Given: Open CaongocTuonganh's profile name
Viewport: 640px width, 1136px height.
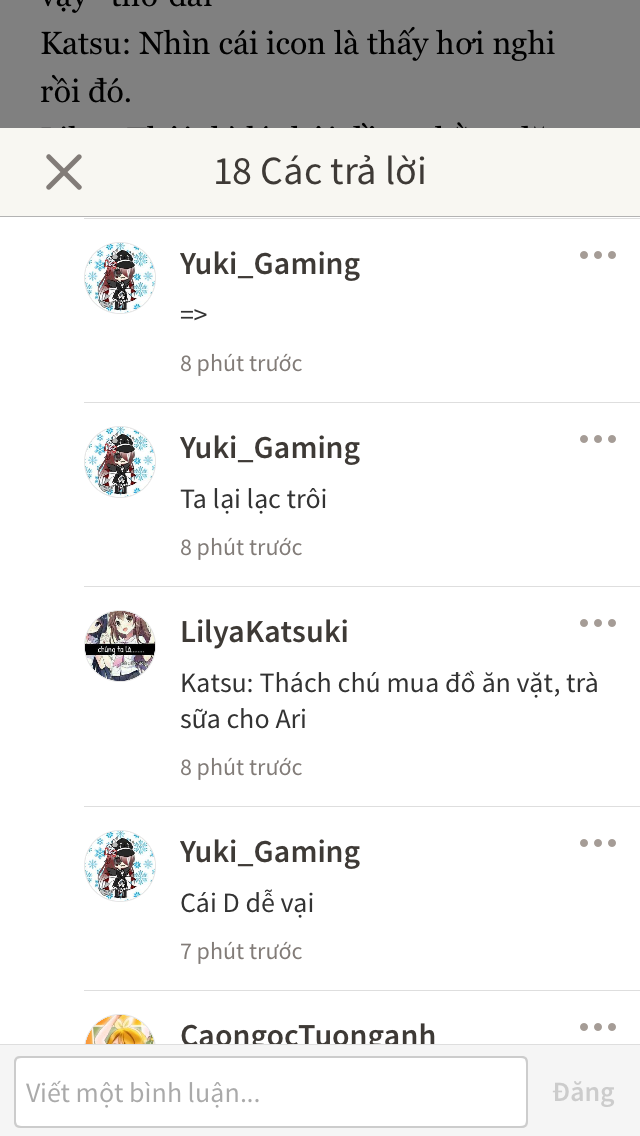Looking at the screenshot, I should click(x=308, y=1032).
